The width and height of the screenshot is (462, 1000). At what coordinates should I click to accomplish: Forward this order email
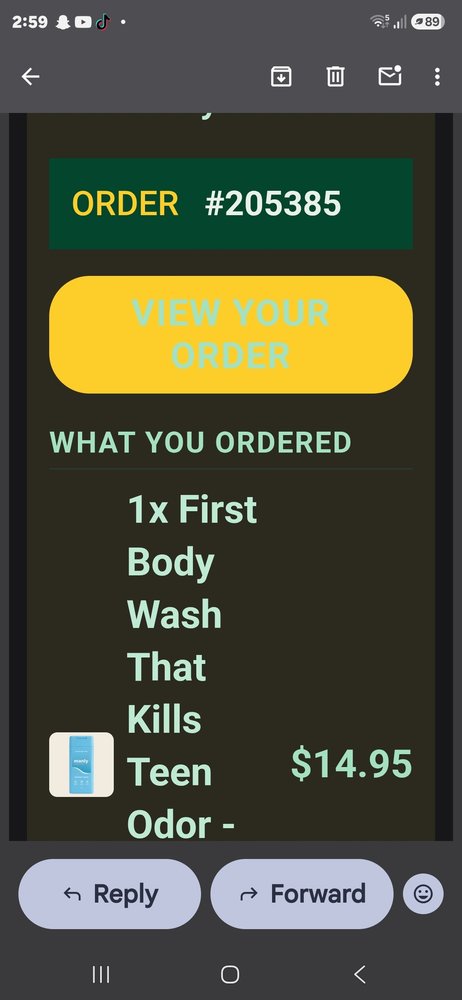point(302,893)
